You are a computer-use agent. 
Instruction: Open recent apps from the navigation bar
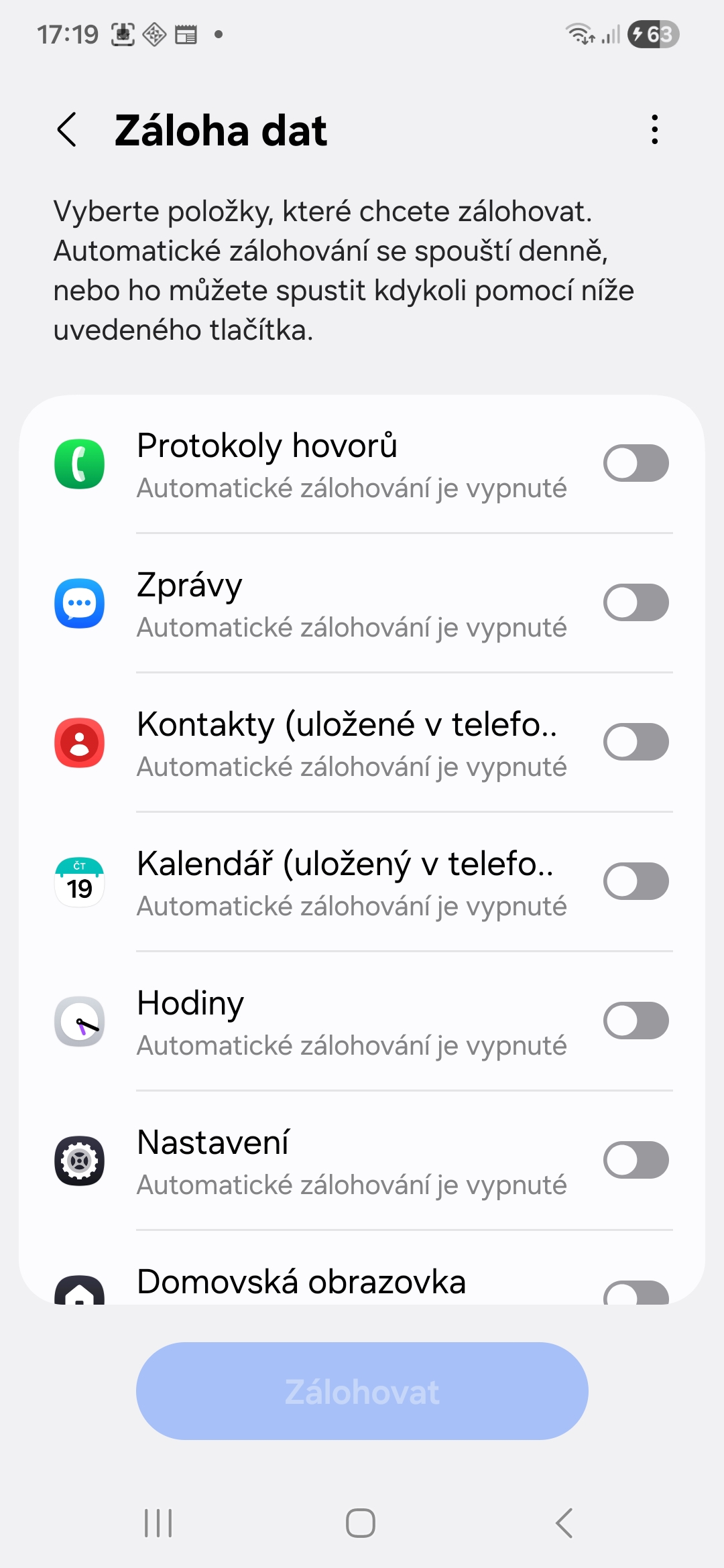(159, 1523)
